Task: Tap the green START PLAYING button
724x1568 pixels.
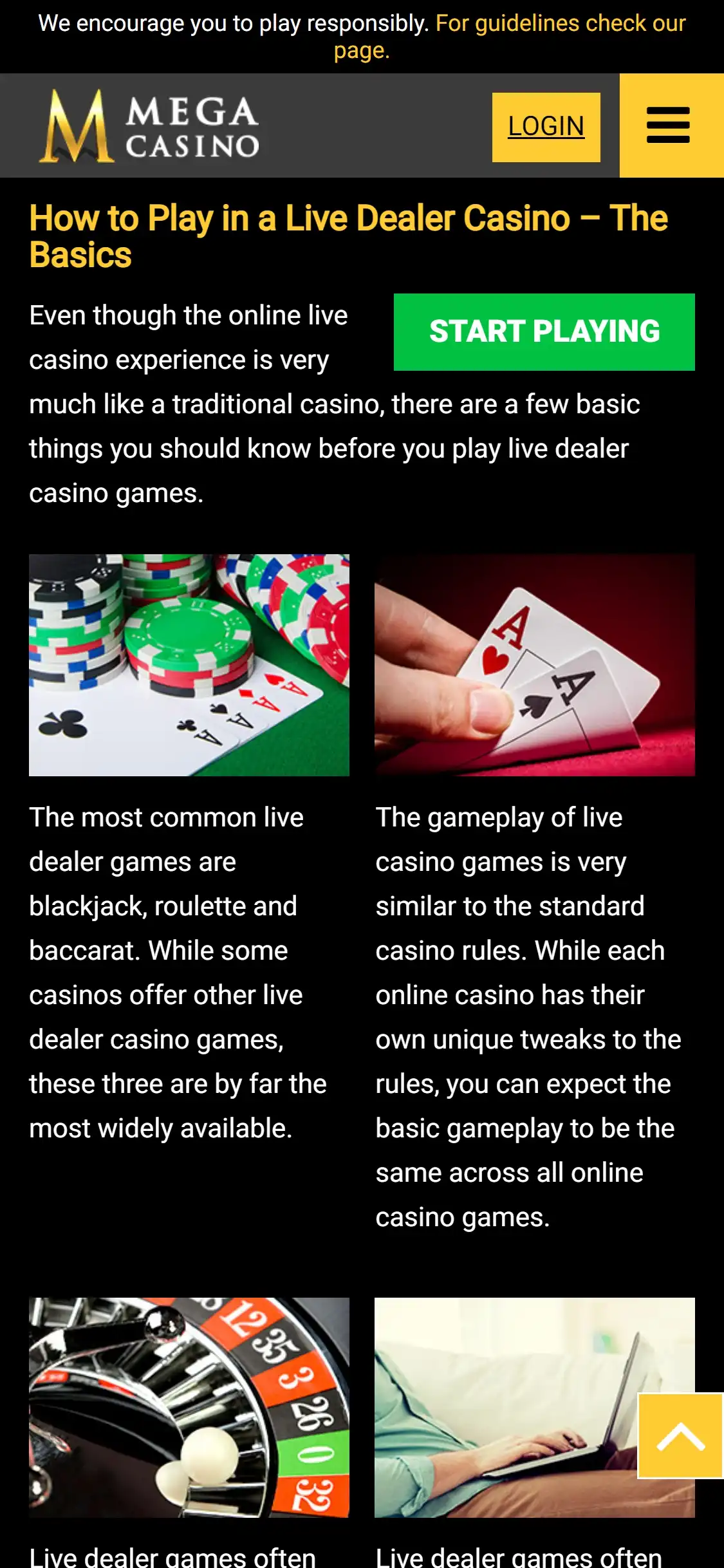Action: tap(544, 331)
